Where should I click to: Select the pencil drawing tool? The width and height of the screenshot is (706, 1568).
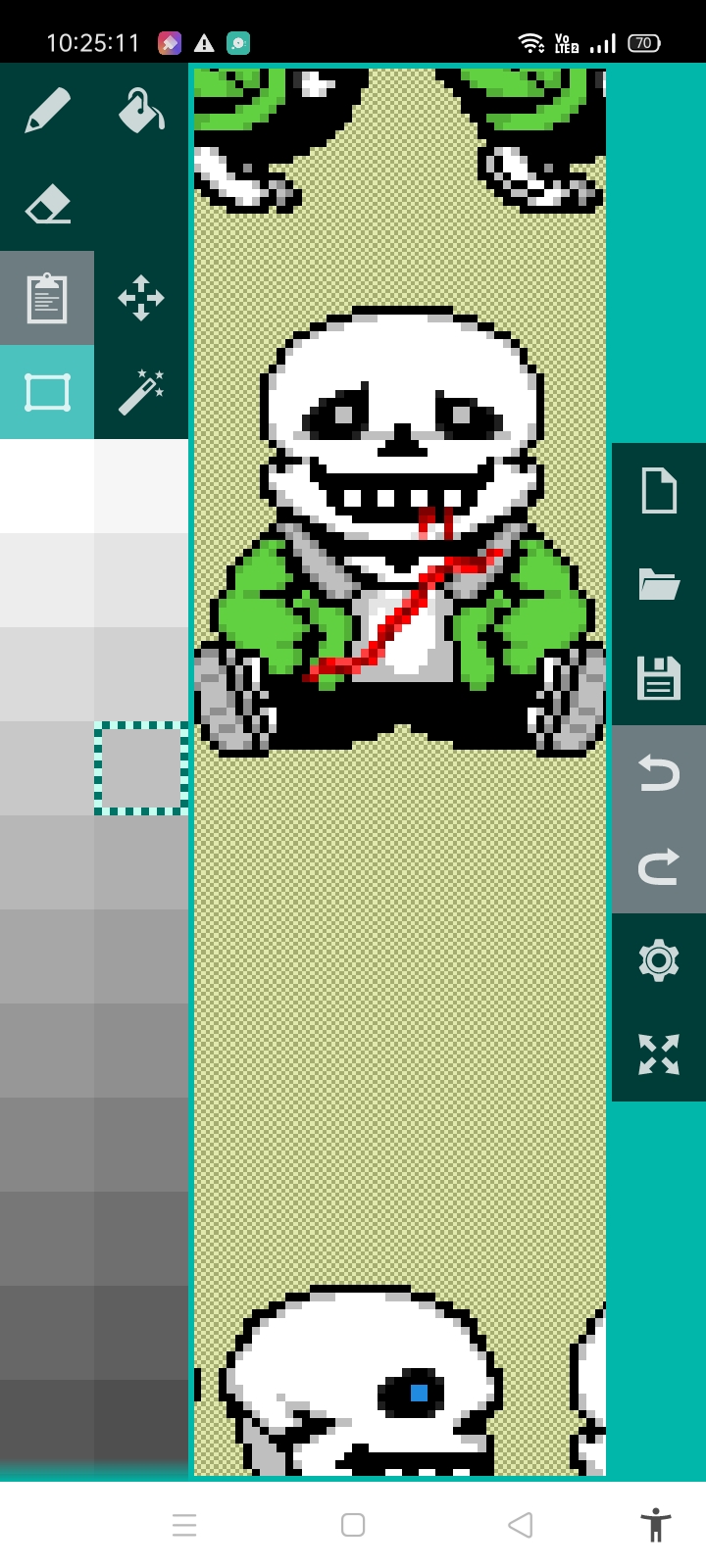[x=47, y=110]
